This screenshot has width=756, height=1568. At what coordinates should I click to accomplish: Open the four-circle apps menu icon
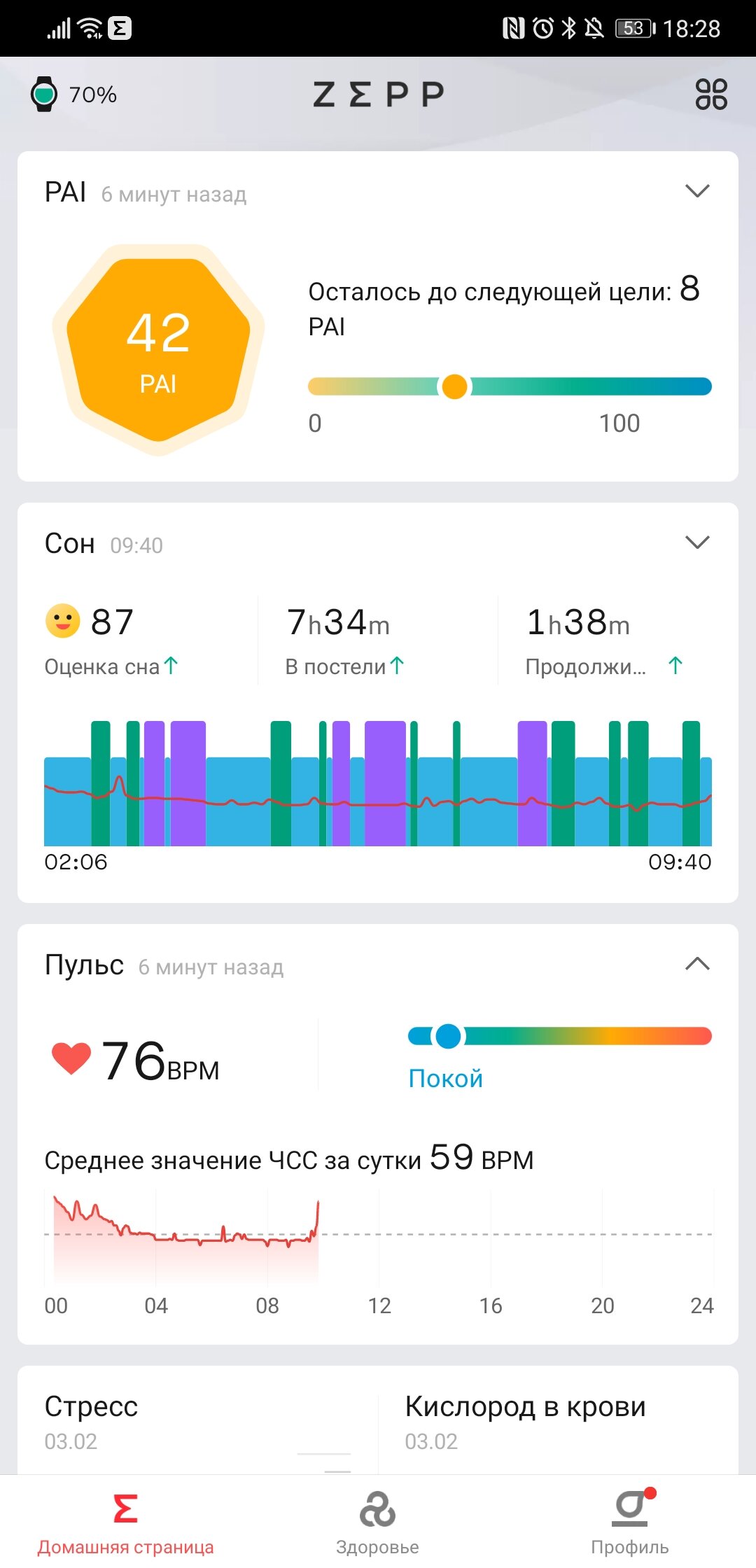(x=711, y=94)
